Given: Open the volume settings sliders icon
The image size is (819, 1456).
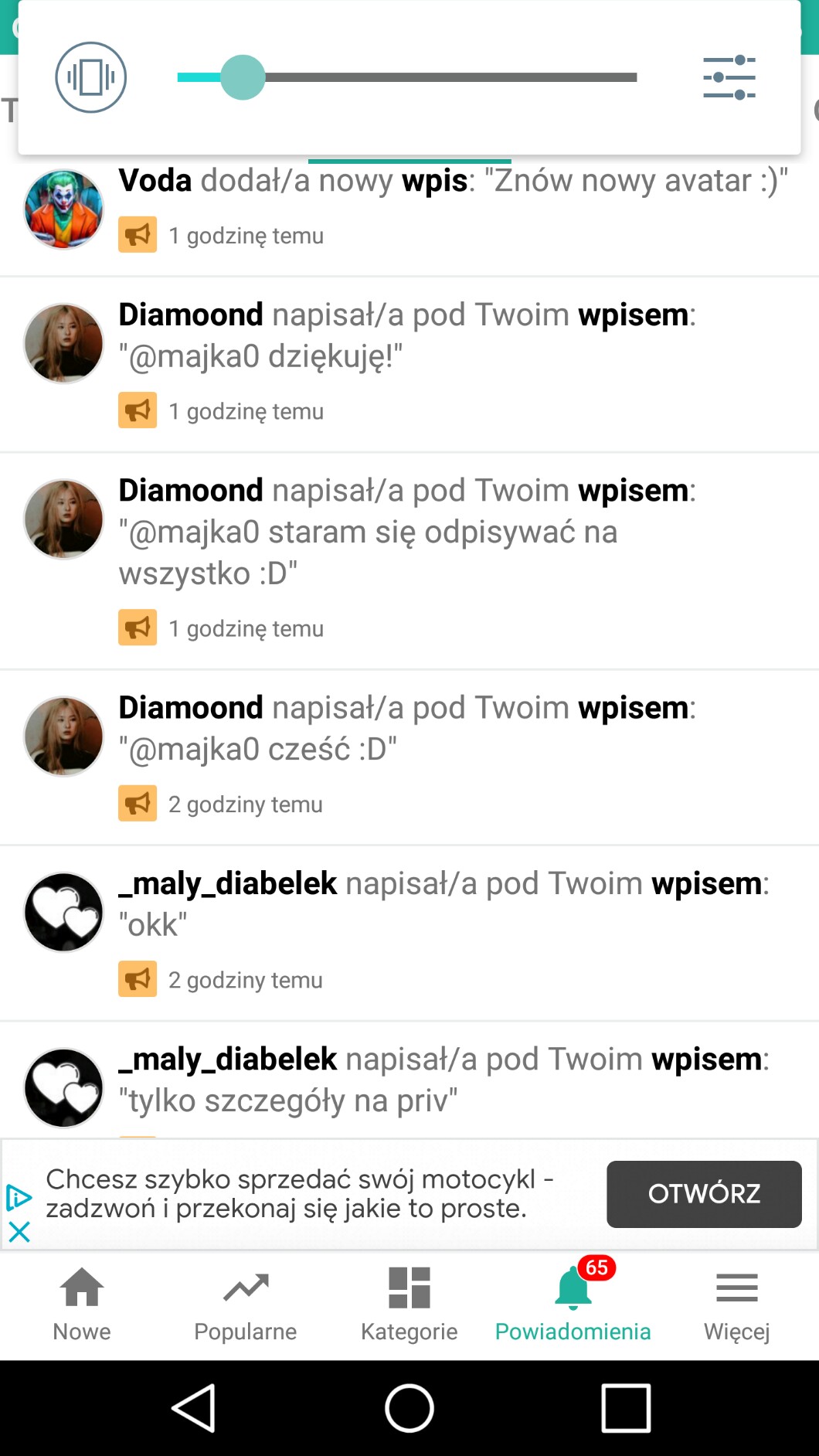Looking at the screenshot, I should [x=729, y=77].
